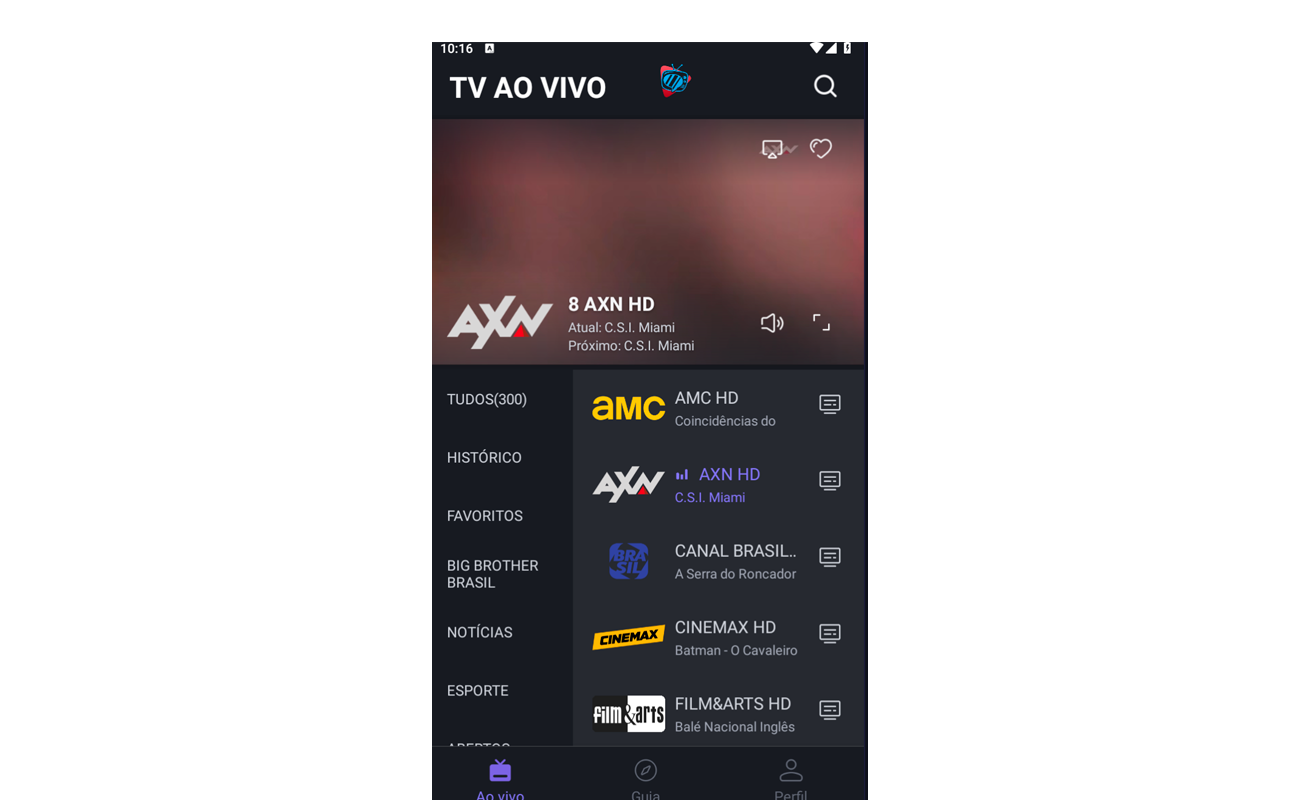Add AXN HD to favorites

click(821, 149)
